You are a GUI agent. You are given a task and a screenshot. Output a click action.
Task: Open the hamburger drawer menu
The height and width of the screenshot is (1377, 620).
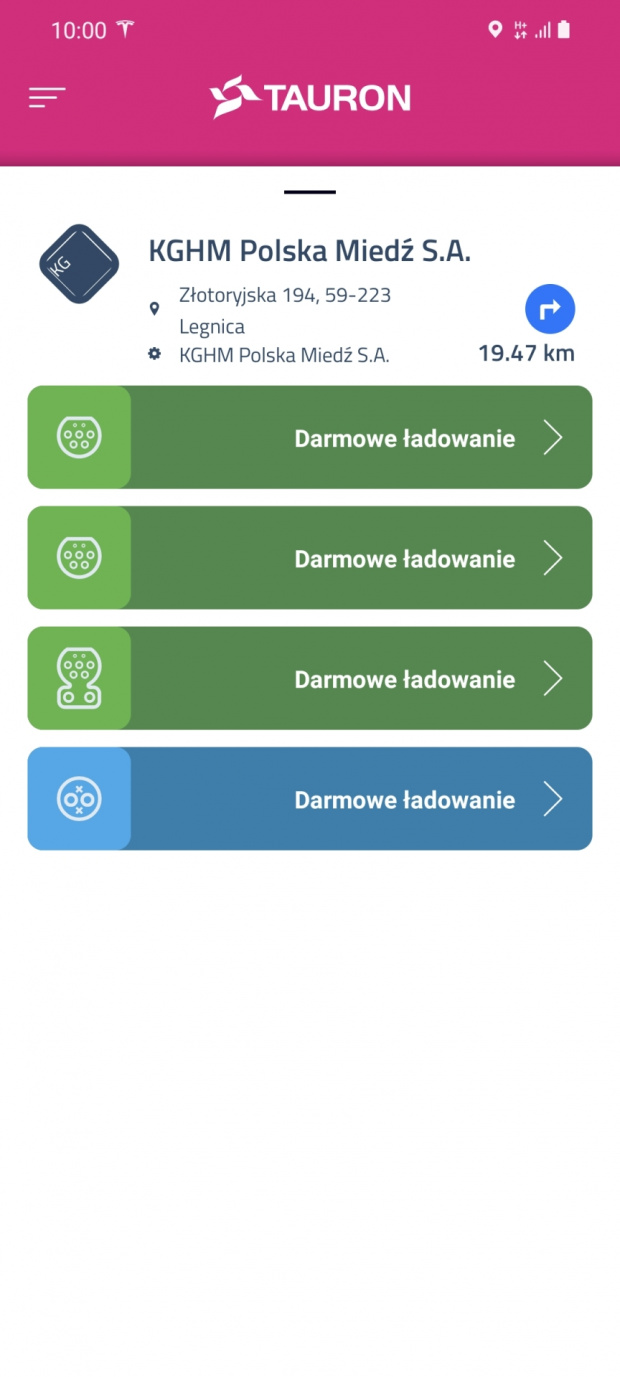click(47, 97)
